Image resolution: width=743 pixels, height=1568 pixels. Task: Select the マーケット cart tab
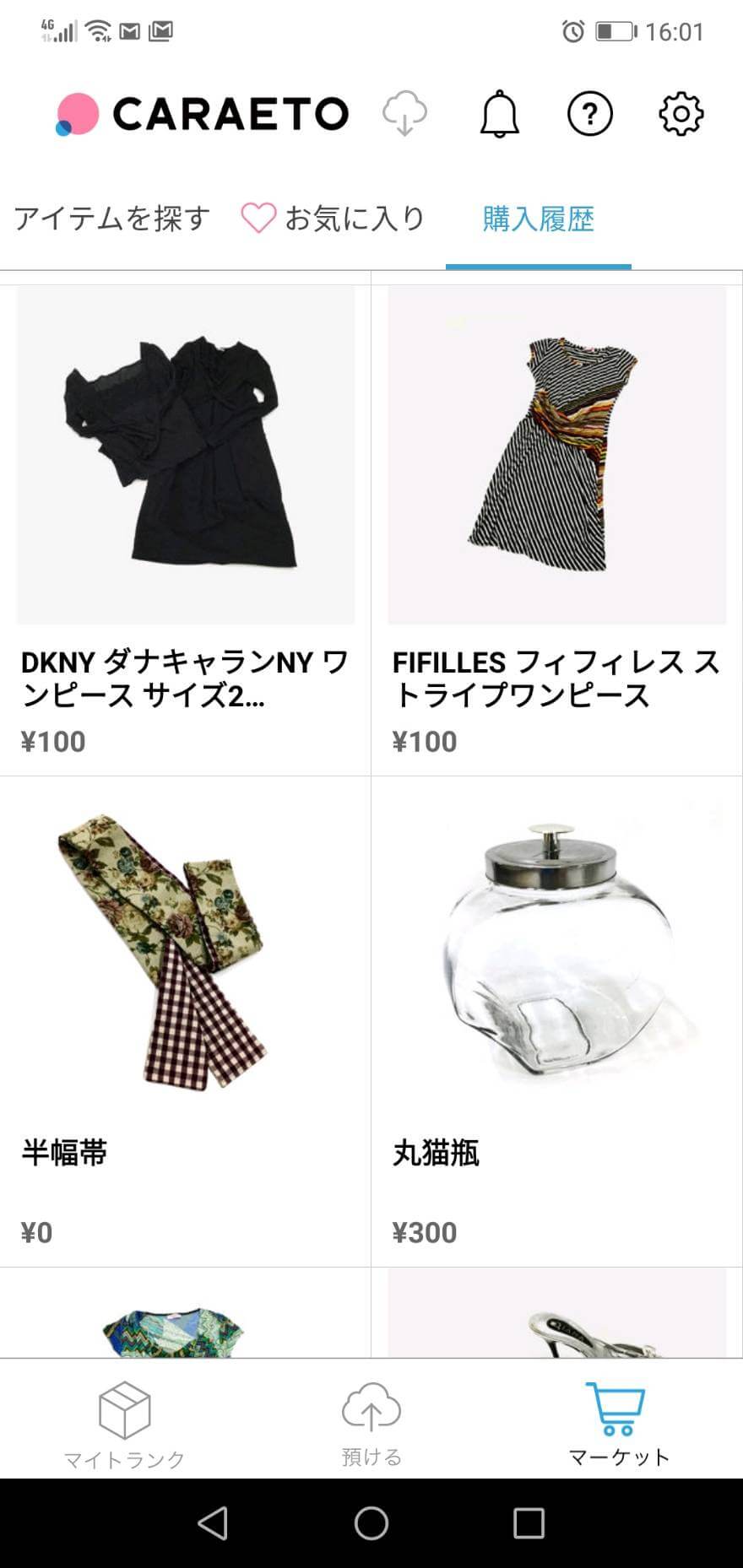[618, 1425]
